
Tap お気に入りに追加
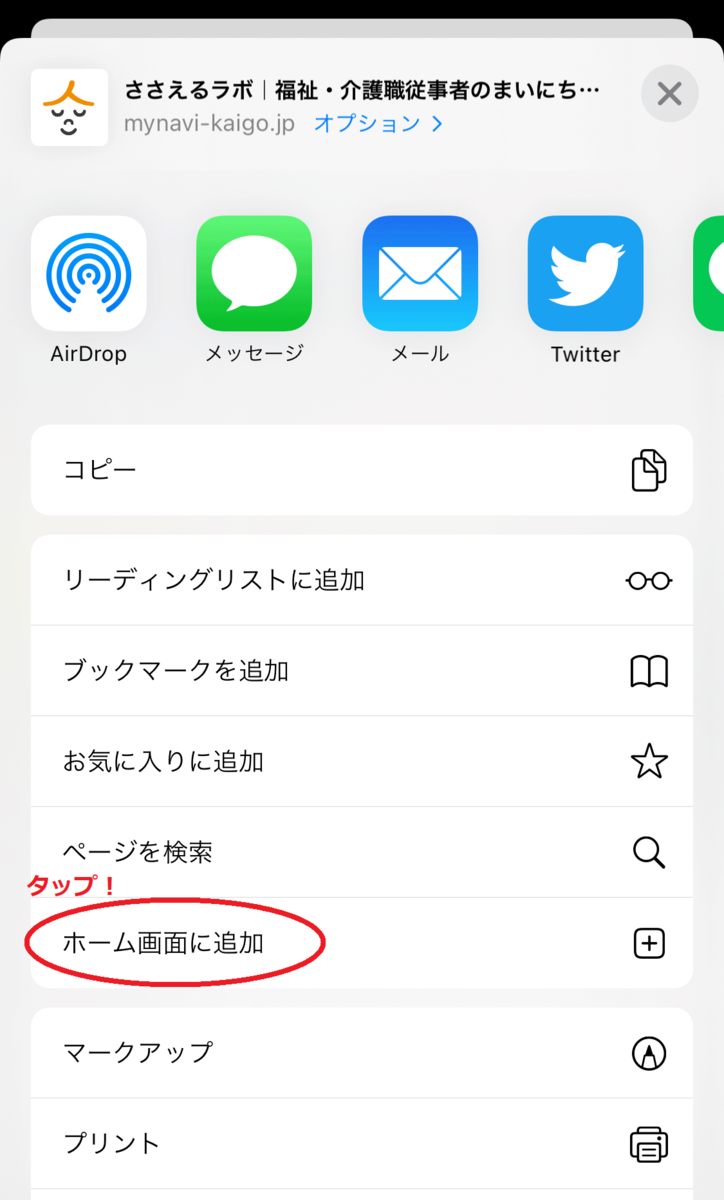[361, 762]
